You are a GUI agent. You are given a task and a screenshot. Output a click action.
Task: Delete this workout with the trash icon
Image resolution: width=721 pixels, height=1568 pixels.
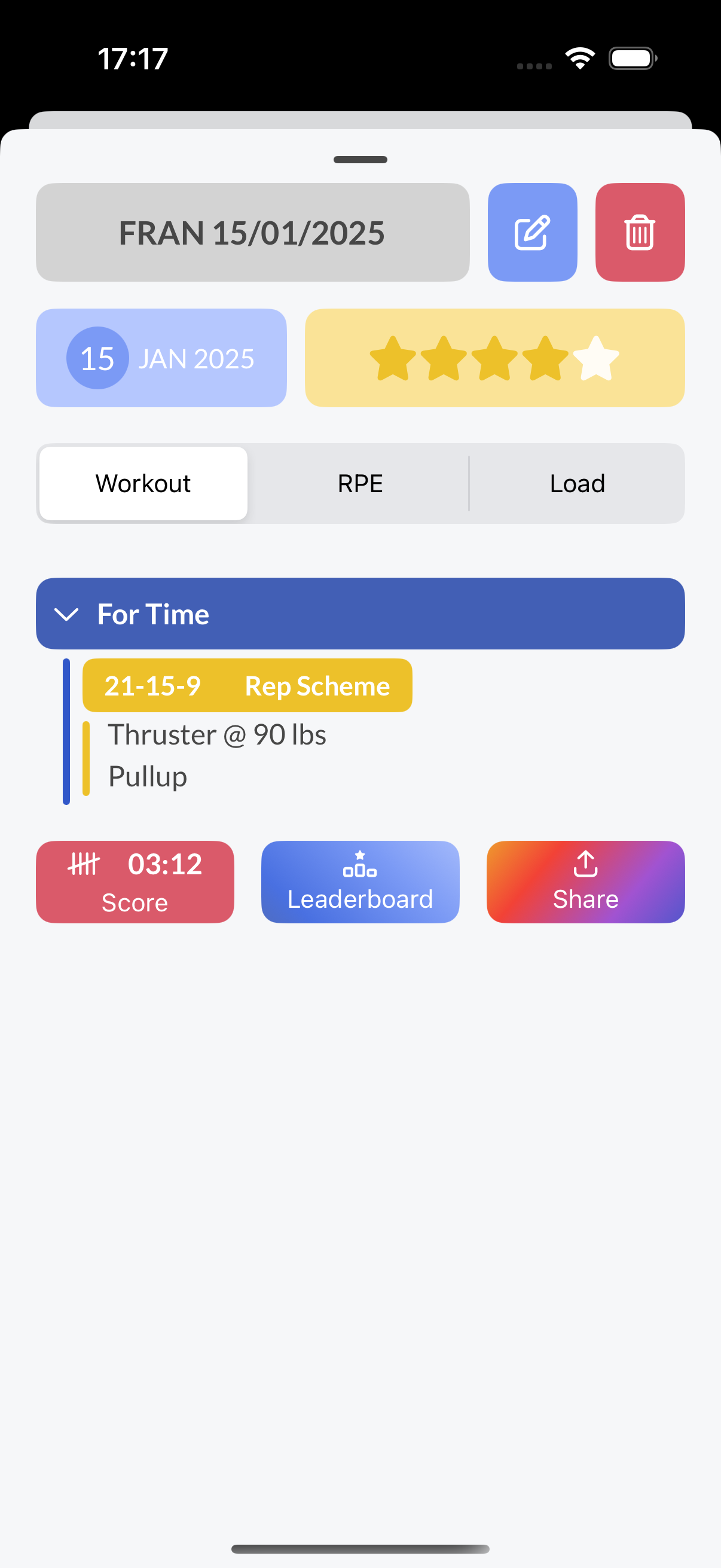(x=640, y=232)
